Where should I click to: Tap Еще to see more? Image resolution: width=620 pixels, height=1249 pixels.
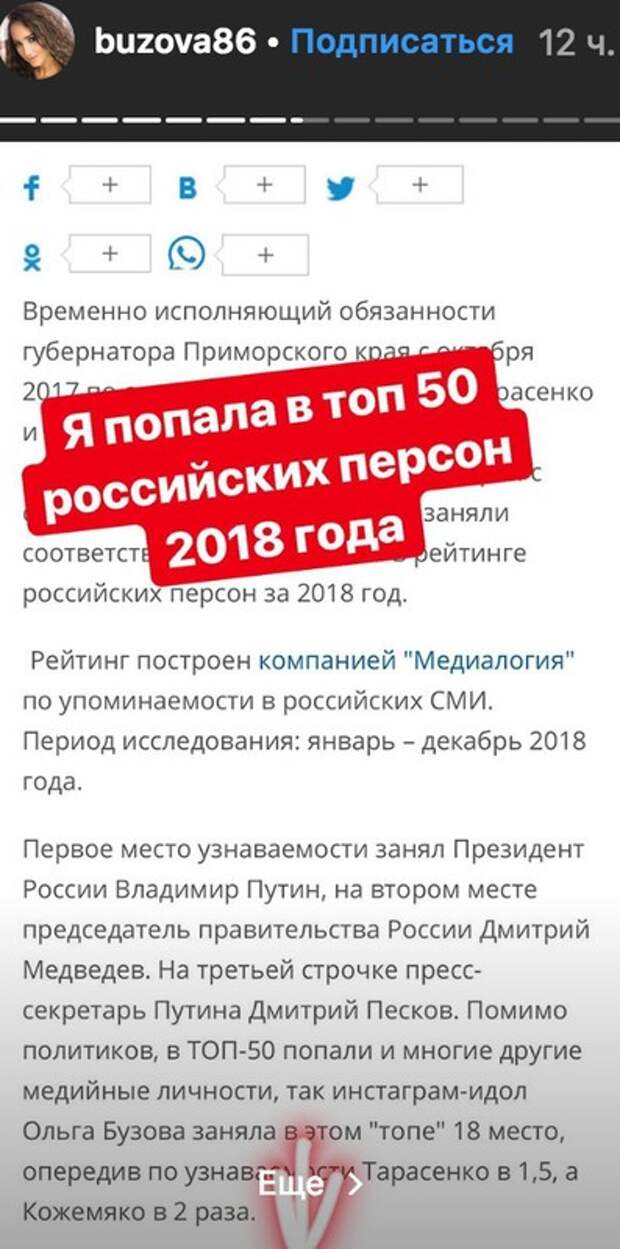309,1185
